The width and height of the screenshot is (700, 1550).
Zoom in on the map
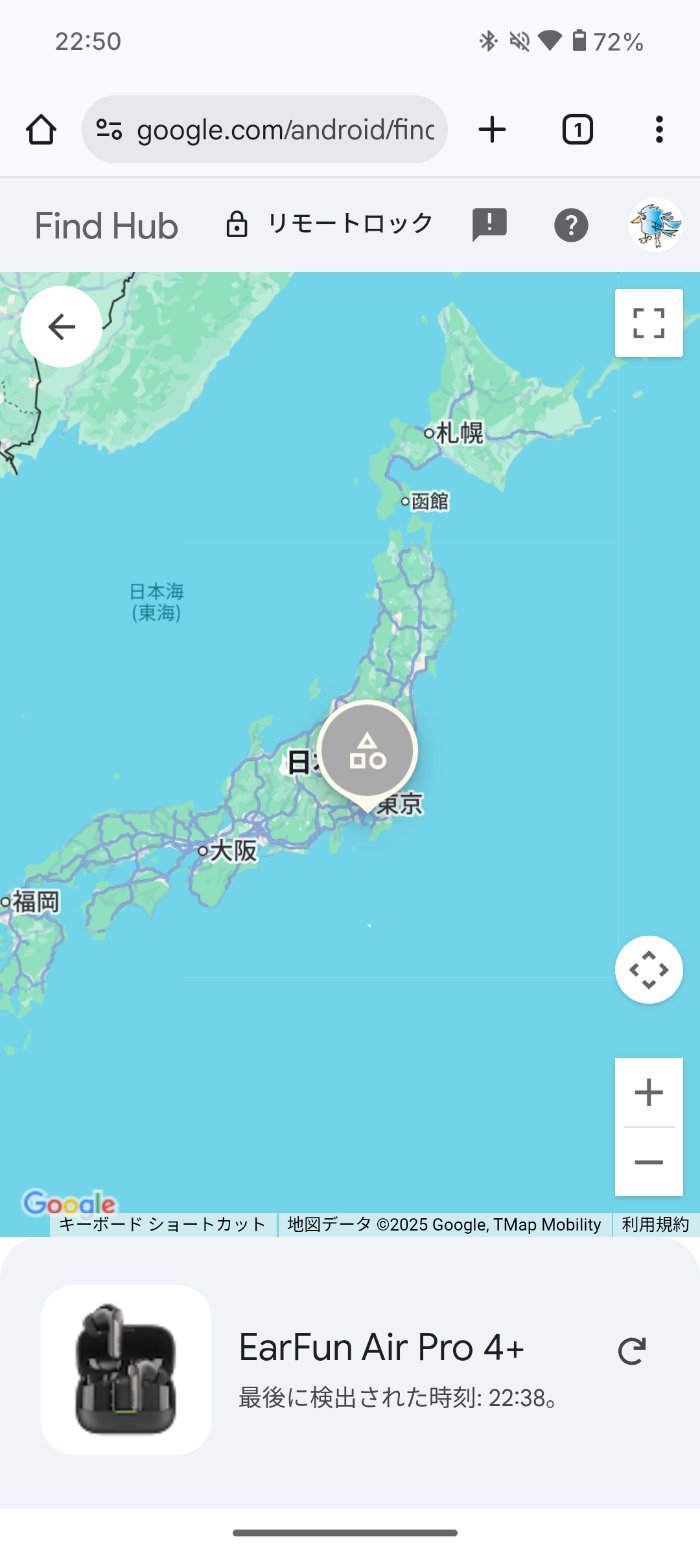click(x=648, y=1092)
